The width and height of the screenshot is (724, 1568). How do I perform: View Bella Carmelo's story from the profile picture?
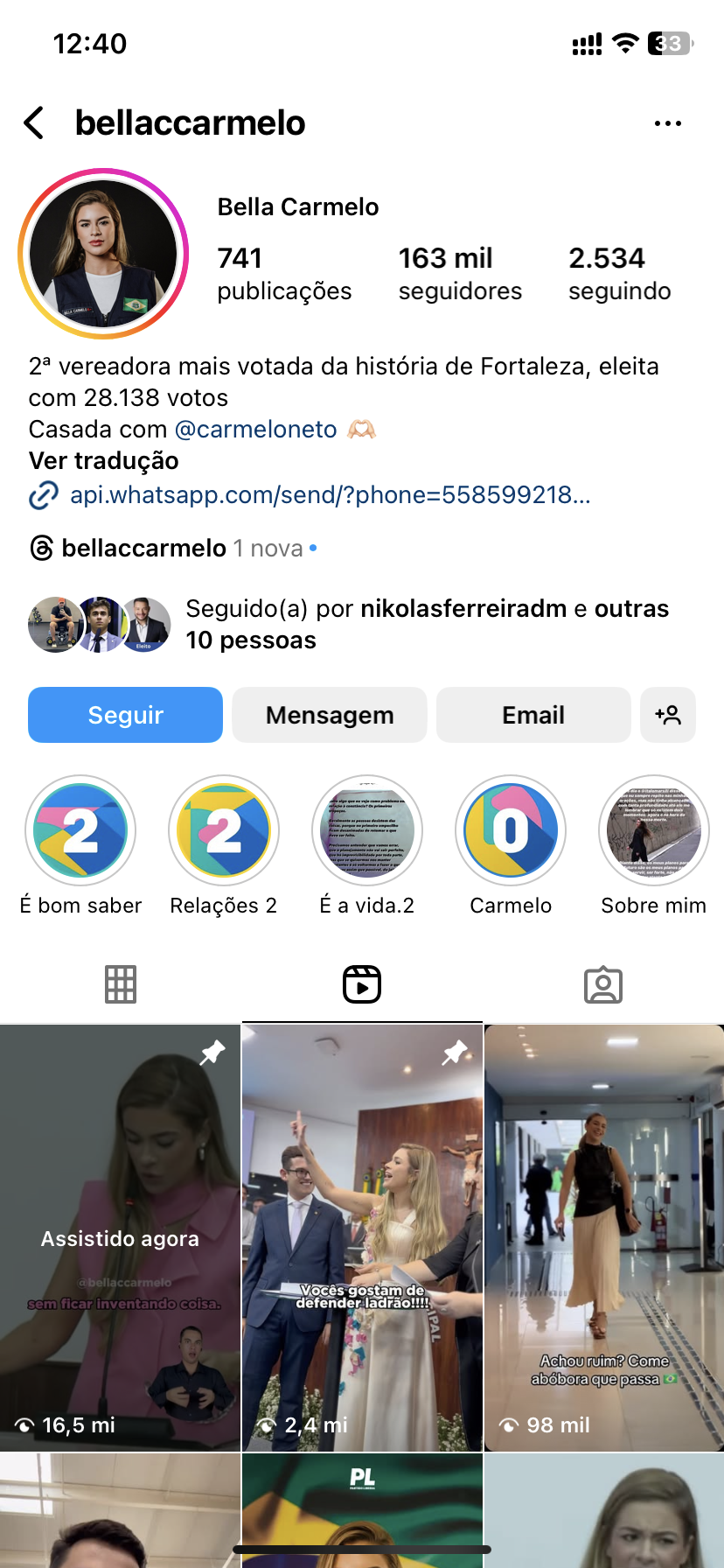[103, 254]
